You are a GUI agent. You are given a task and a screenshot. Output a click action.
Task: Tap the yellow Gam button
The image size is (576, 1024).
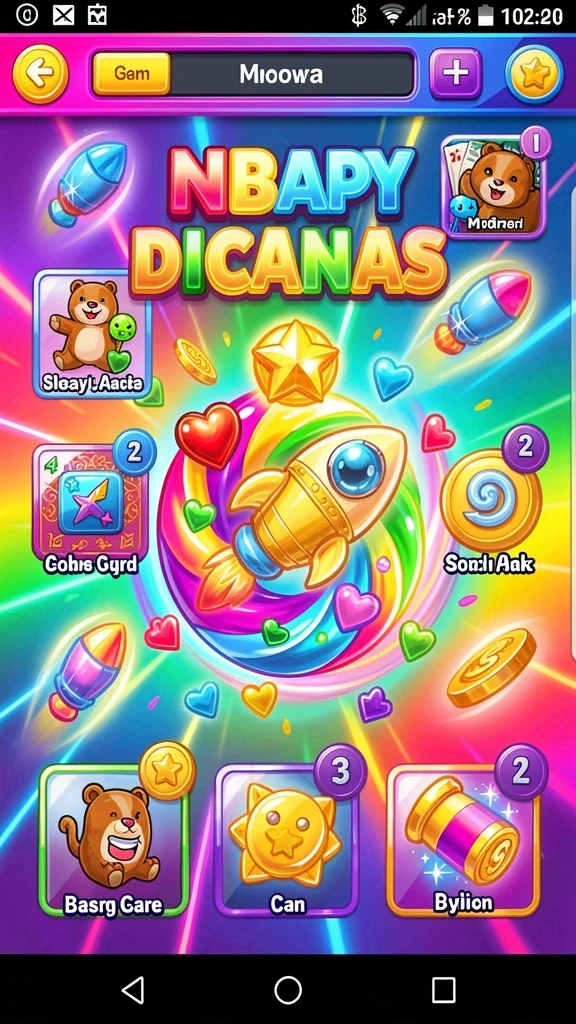(x=131, y=74)
